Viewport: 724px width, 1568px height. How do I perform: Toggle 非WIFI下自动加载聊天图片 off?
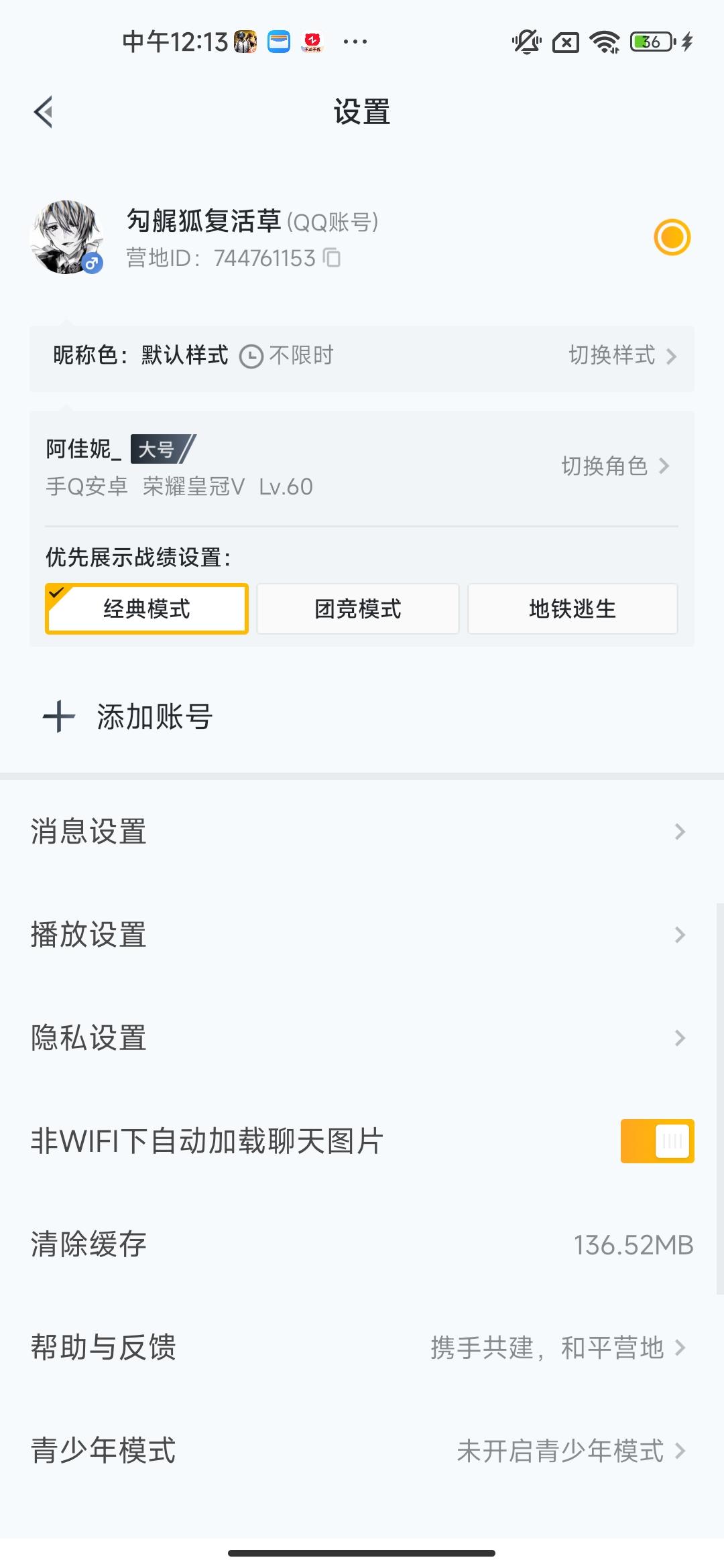656,1141
